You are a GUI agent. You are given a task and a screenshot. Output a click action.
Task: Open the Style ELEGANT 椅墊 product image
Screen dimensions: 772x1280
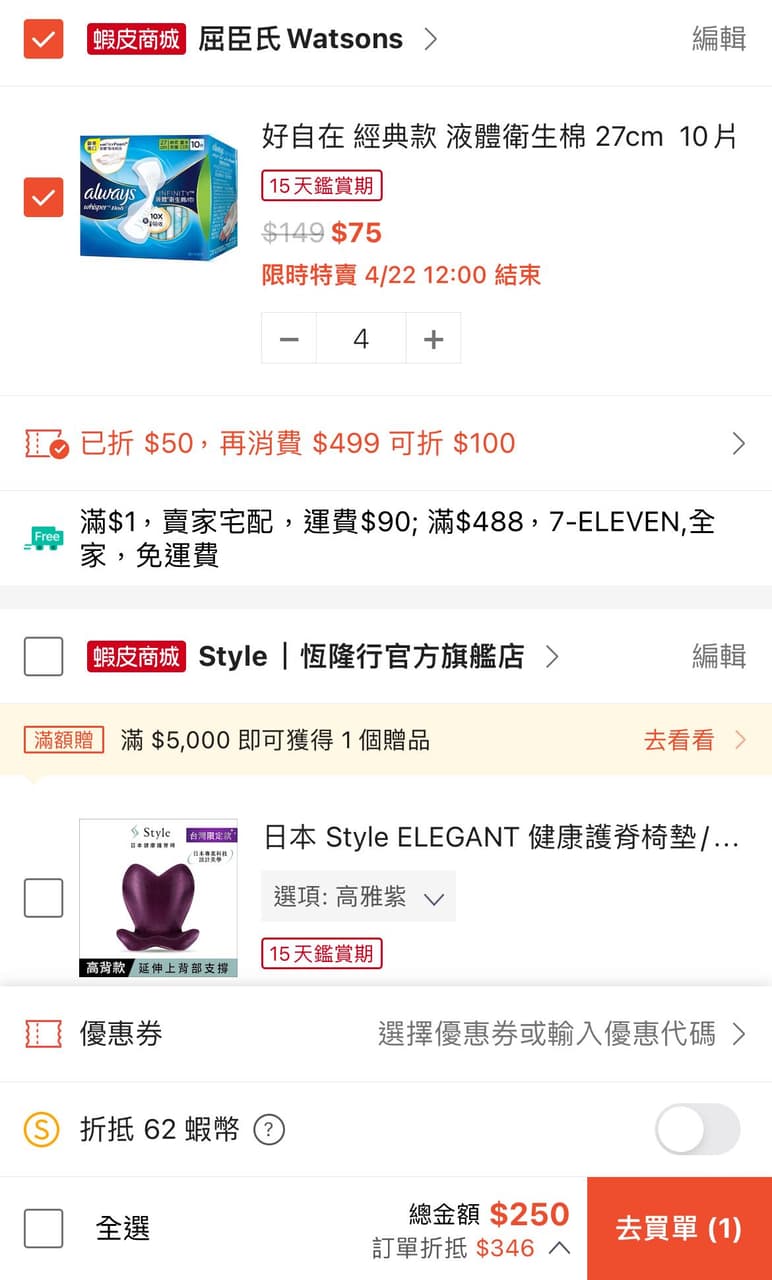point(159,898)
